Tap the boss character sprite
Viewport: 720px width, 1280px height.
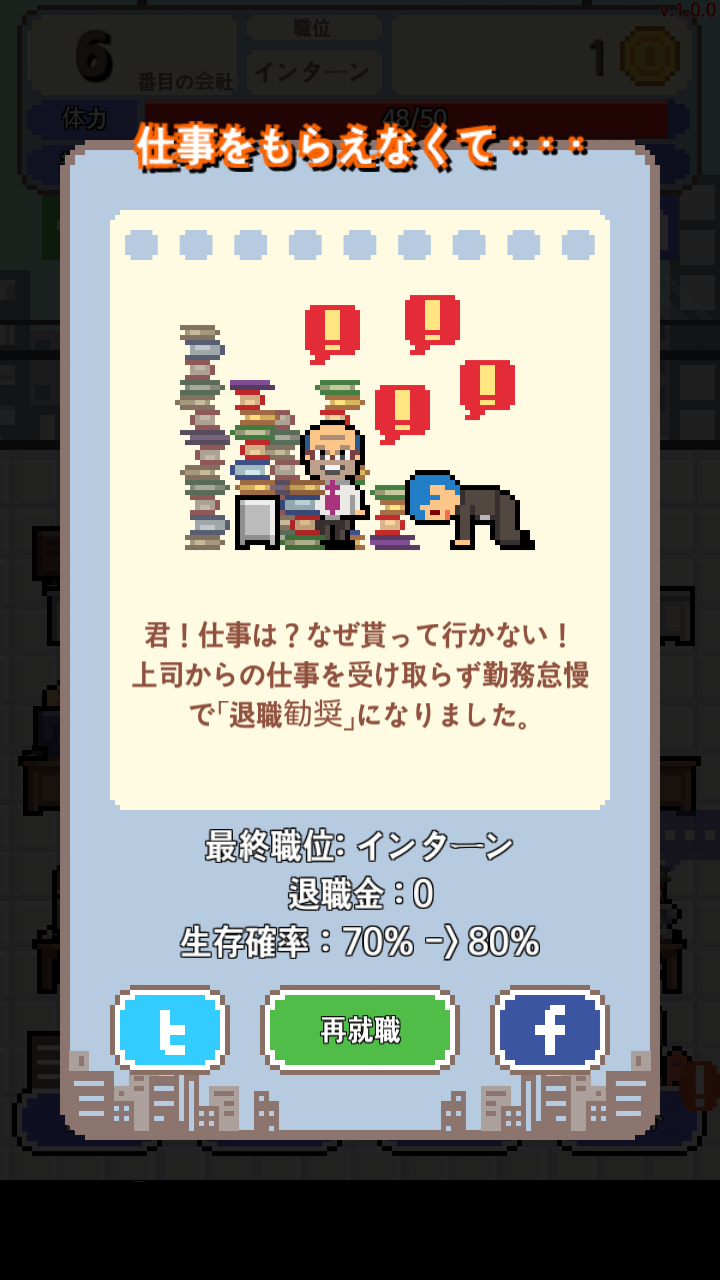click(x=335, y=480)
